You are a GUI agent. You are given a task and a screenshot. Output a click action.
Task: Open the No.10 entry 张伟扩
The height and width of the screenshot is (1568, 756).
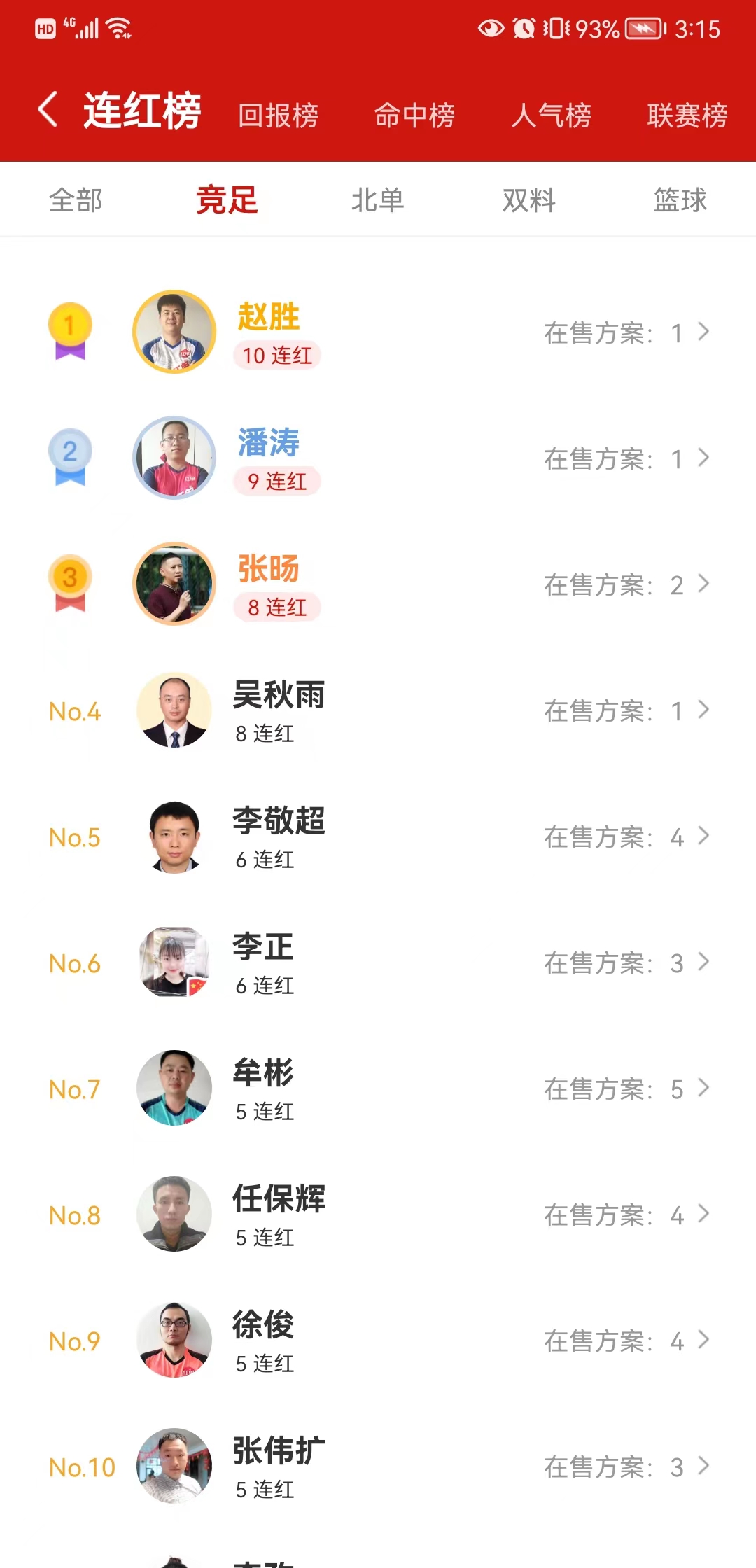point(378,1467)
